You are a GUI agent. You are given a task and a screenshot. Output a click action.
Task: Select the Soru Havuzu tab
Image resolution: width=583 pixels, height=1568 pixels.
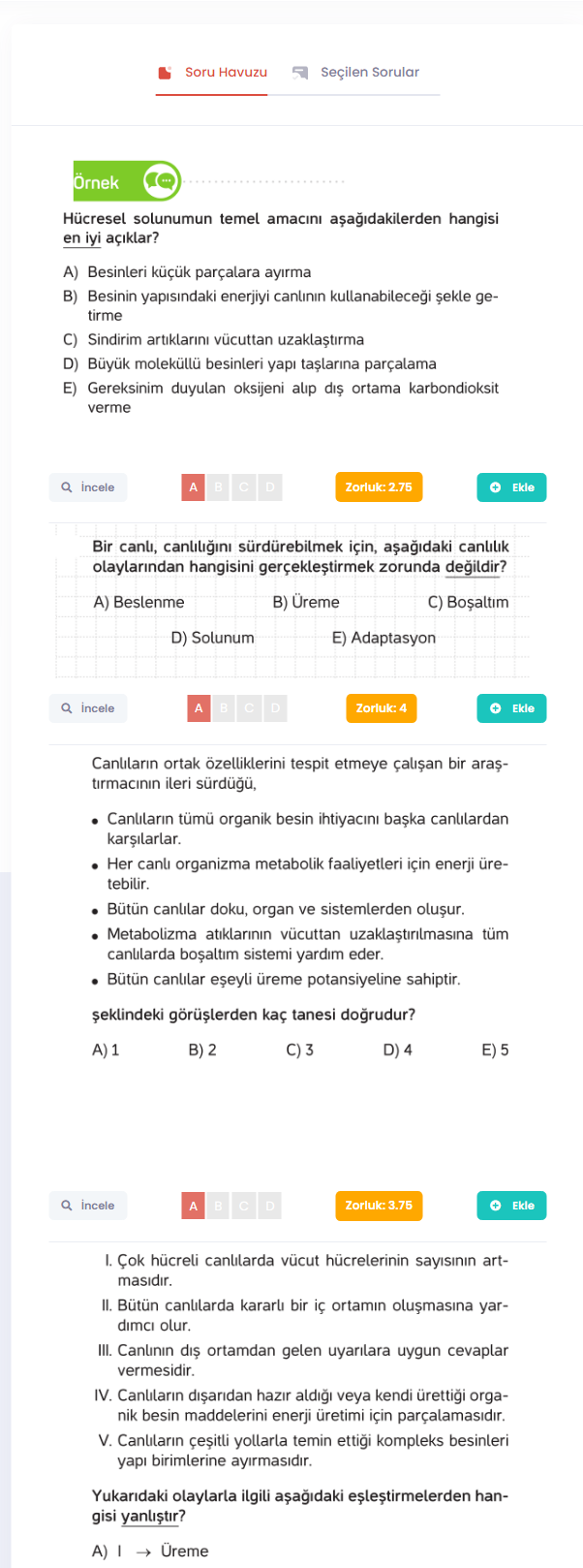213,72
